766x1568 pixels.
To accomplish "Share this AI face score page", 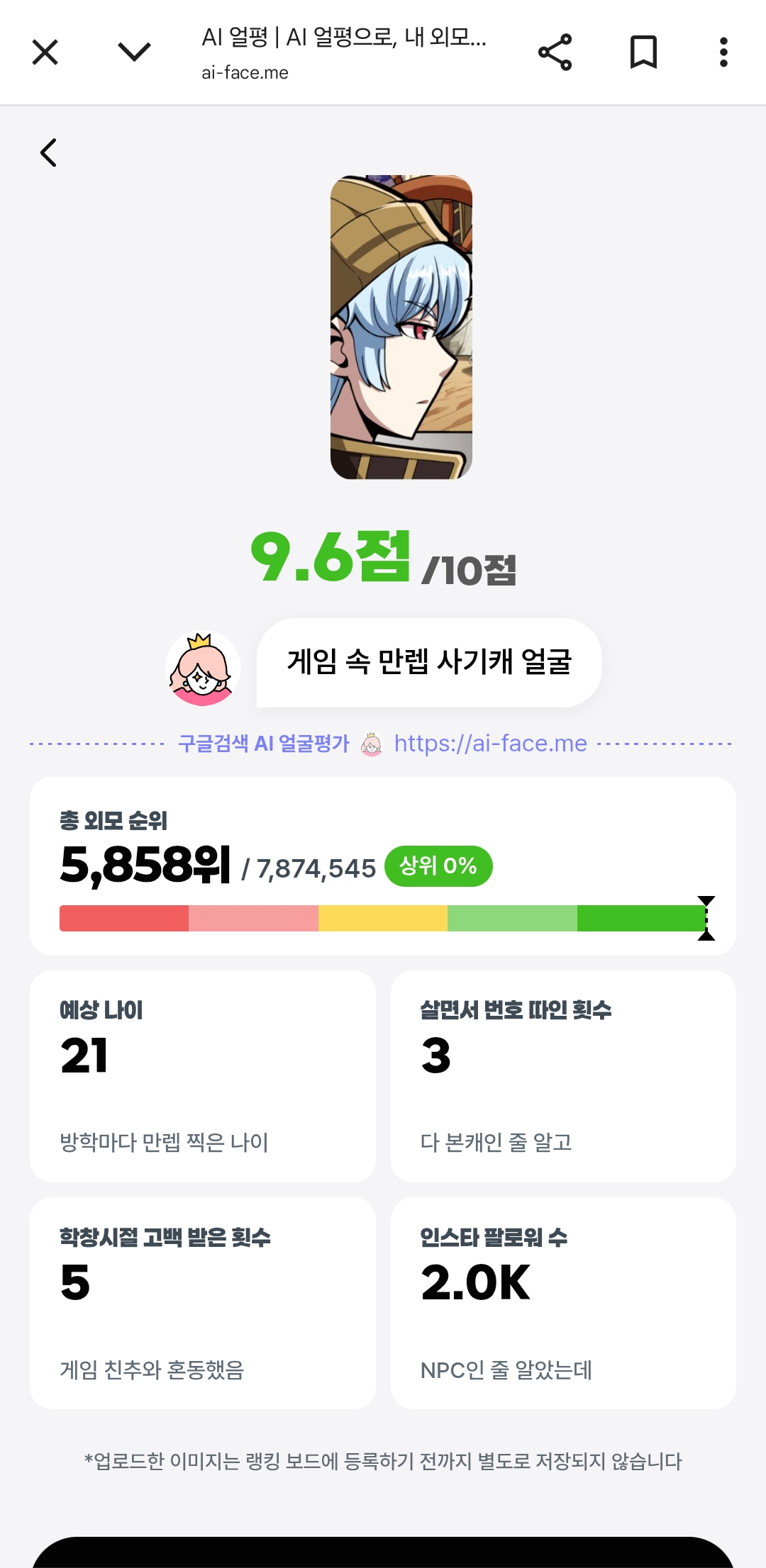I will (555, 52).
